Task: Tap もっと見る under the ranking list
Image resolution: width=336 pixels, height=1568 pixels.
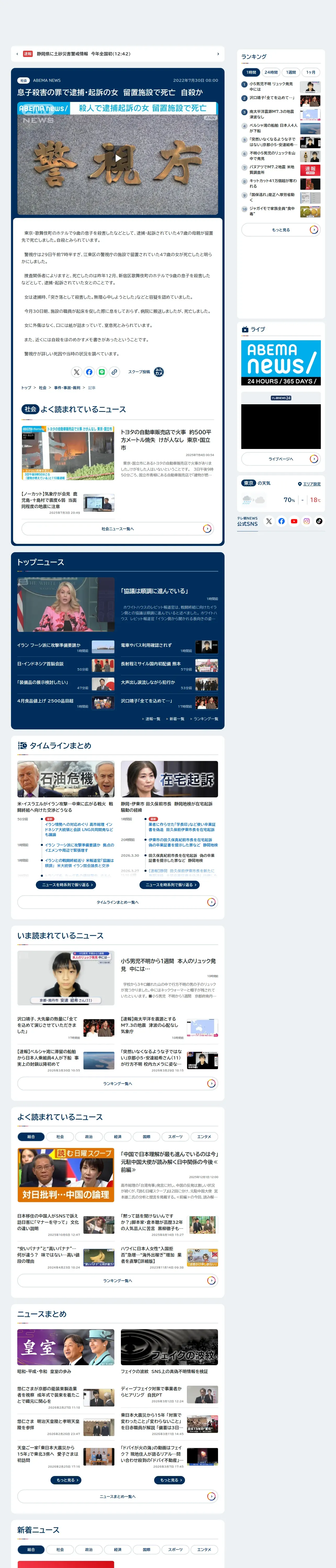Action: coord(281,229)
